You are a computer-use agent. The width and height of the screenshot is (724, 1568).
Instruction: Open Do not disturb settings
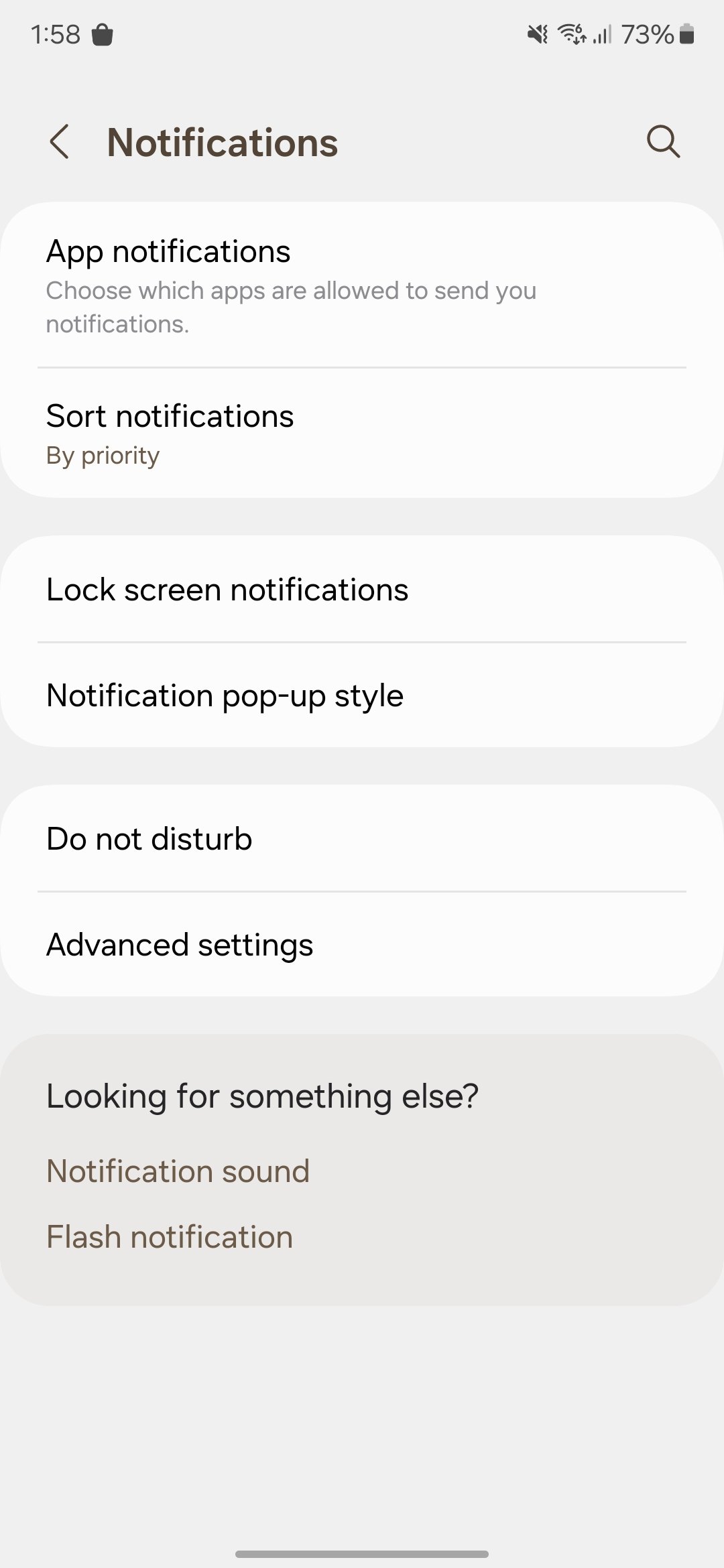click(x=362, y=838)
